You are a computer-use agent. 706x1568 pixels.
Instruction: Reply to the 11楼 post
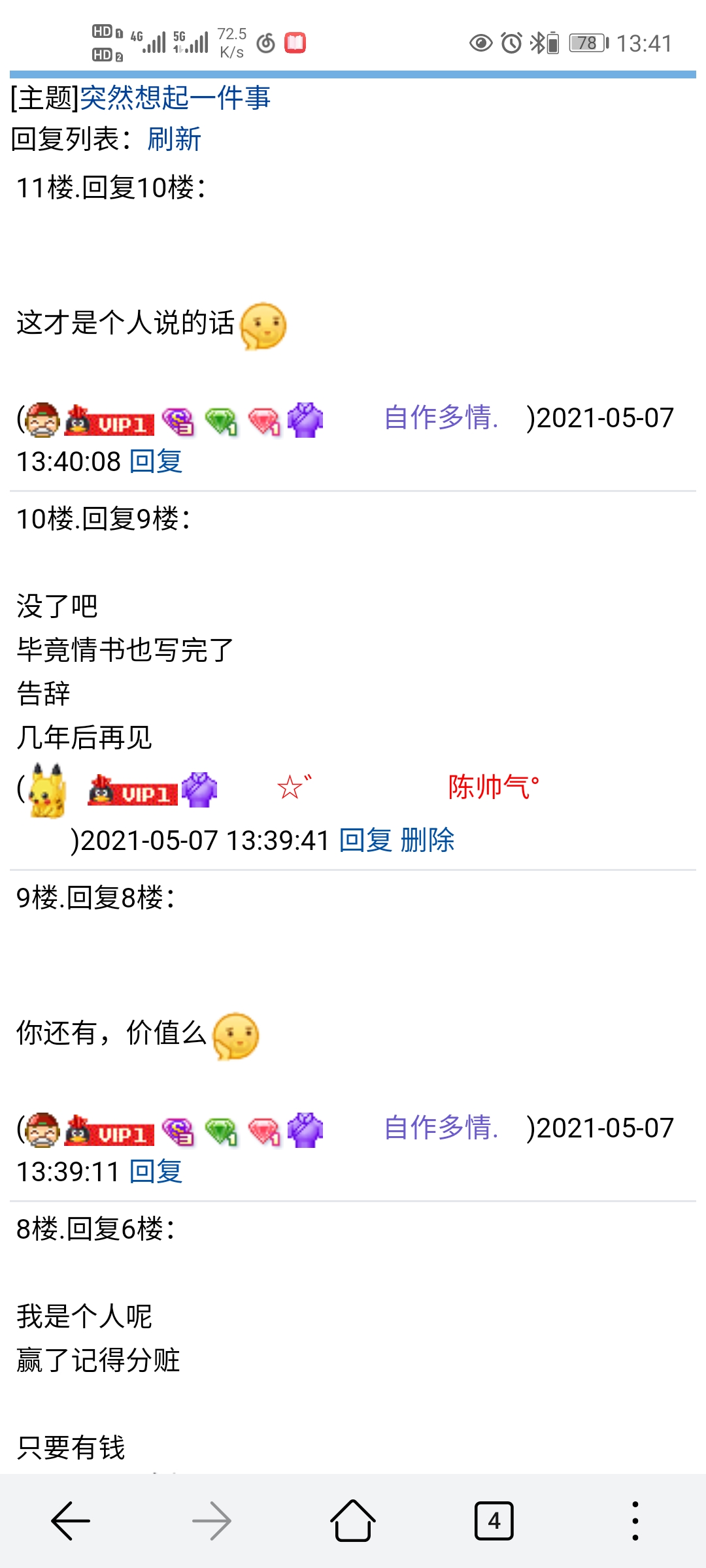[x=156, y=462]
